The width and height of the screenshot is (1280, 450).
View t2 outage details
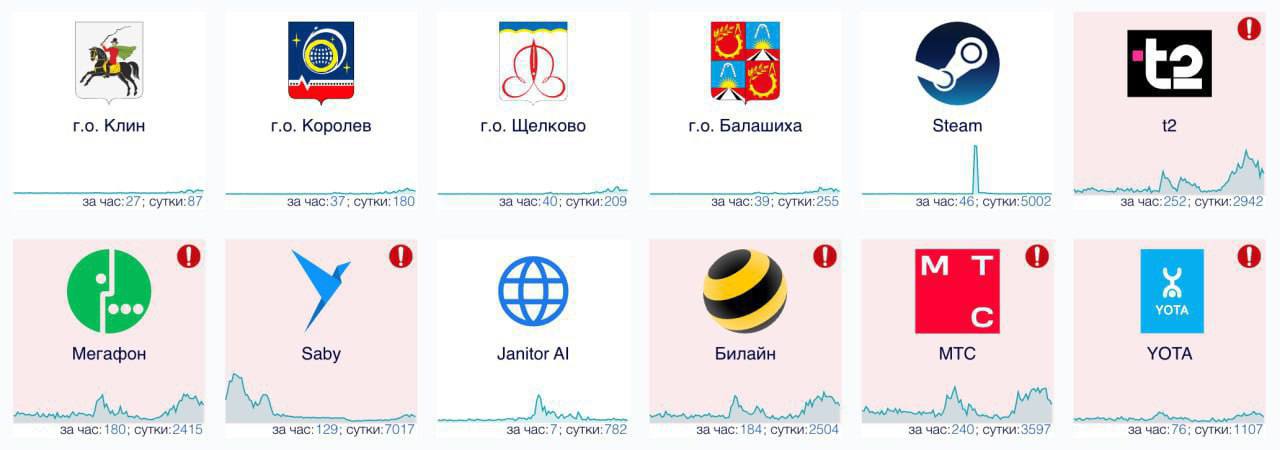click(x=1169, y=110)
